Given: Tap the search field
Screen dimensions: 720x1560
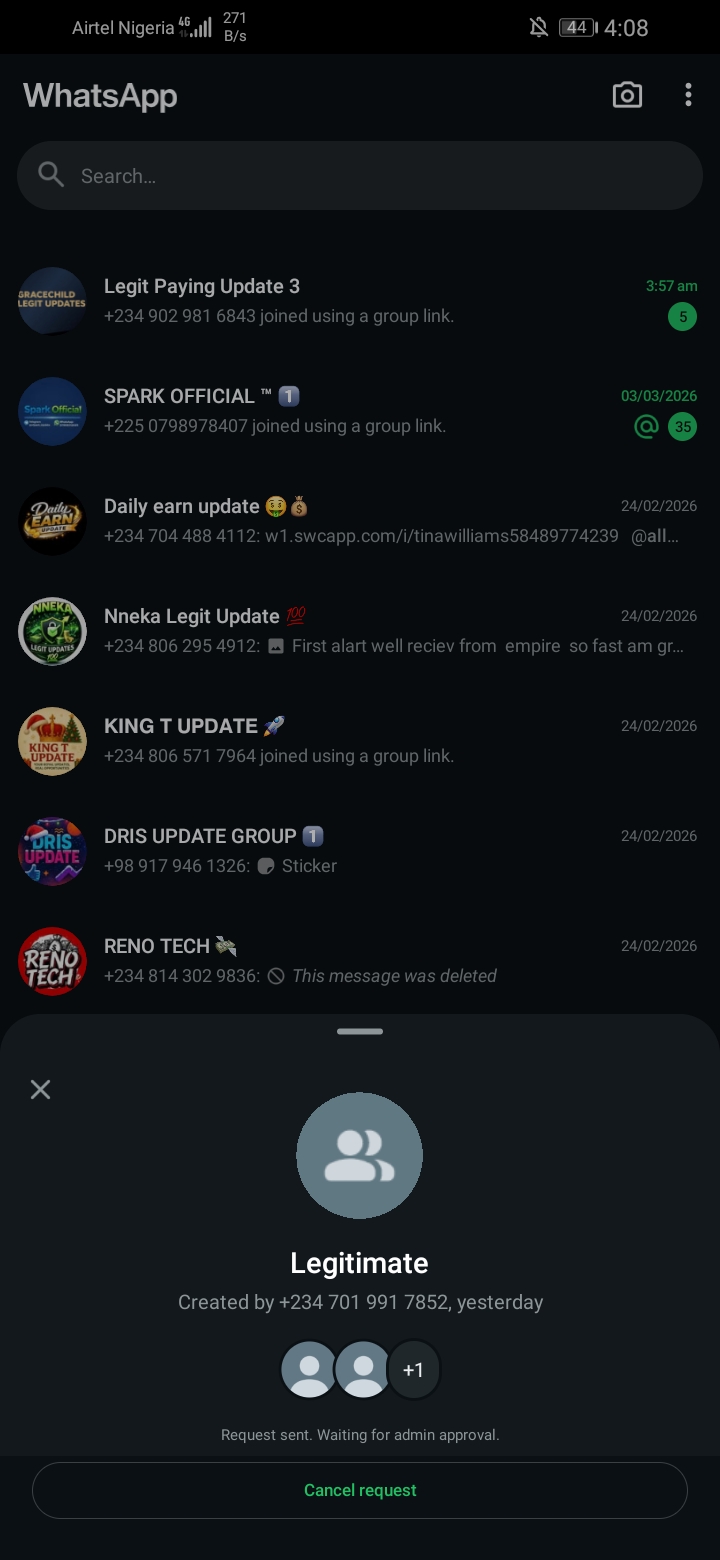Looking at the screenshot, I should 360,176.
